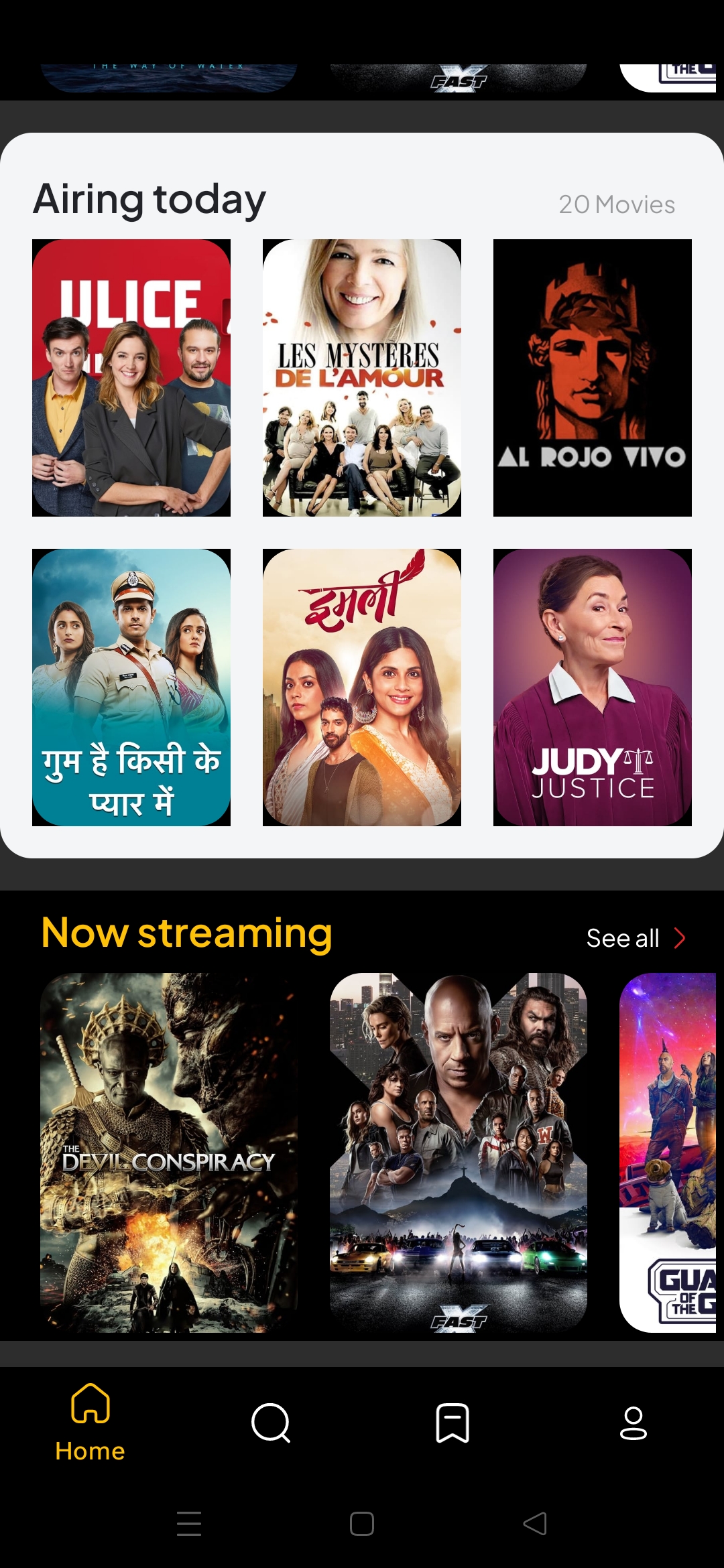
Task: Open Les Mystères de l'Amour poster
Action: (x=362, y=377)
